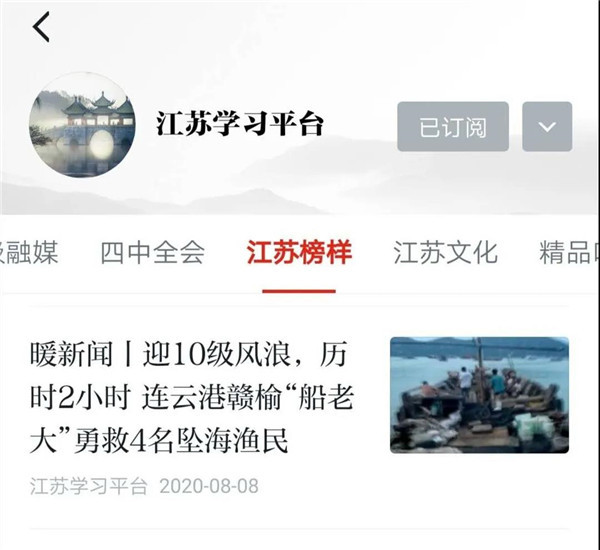
Task: Switch to the 四中全会 tab
Action: point(152,253)
